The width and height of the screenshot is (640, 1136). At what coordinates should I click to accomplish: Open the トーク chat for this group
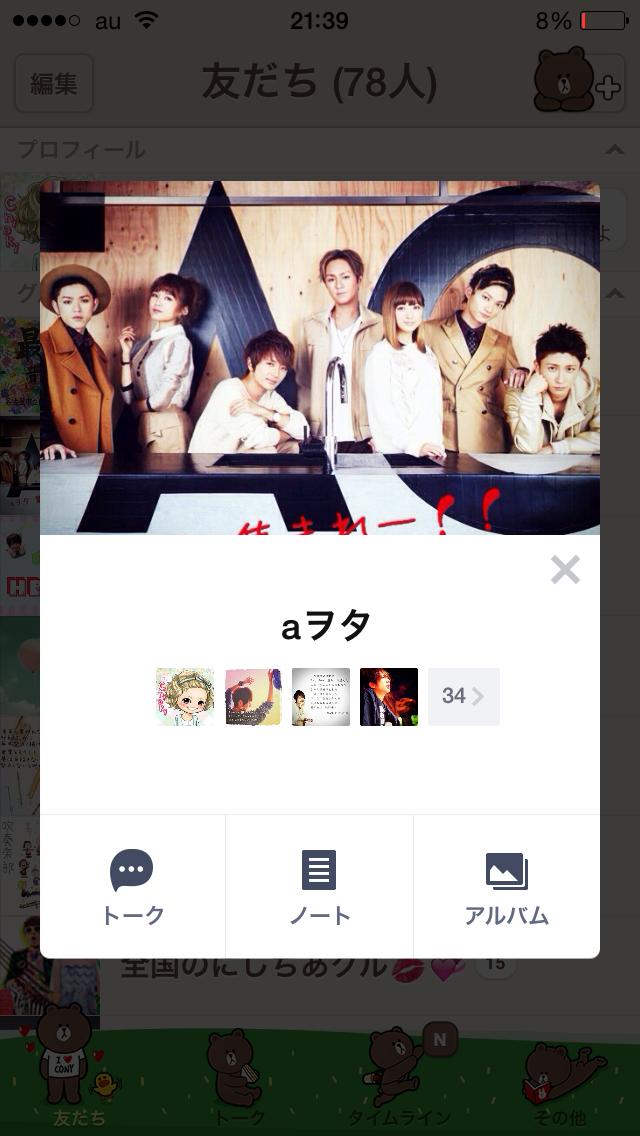tap(132, 887)
